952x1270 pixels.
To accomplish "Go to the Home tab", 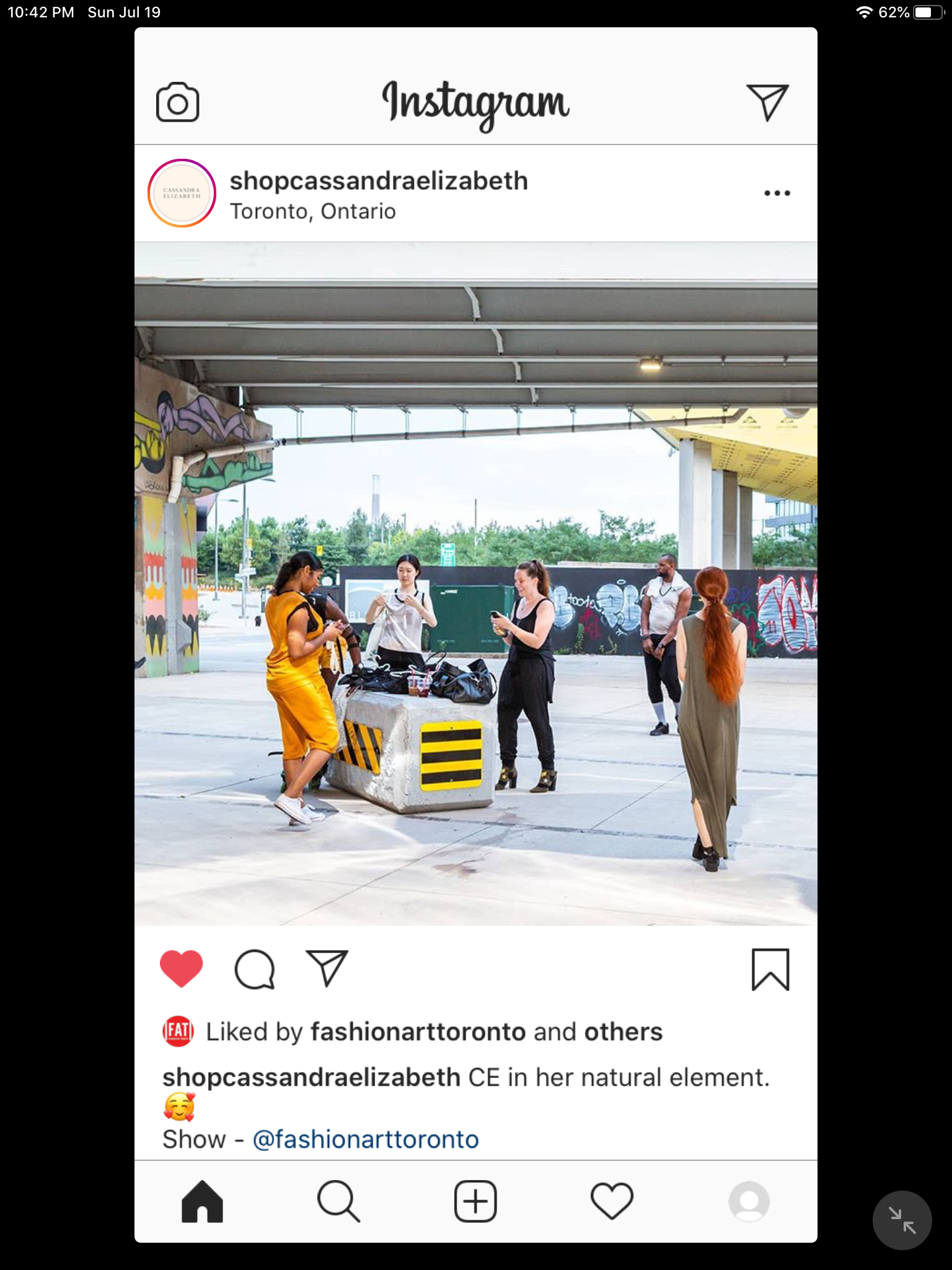I will point(202,1201).
